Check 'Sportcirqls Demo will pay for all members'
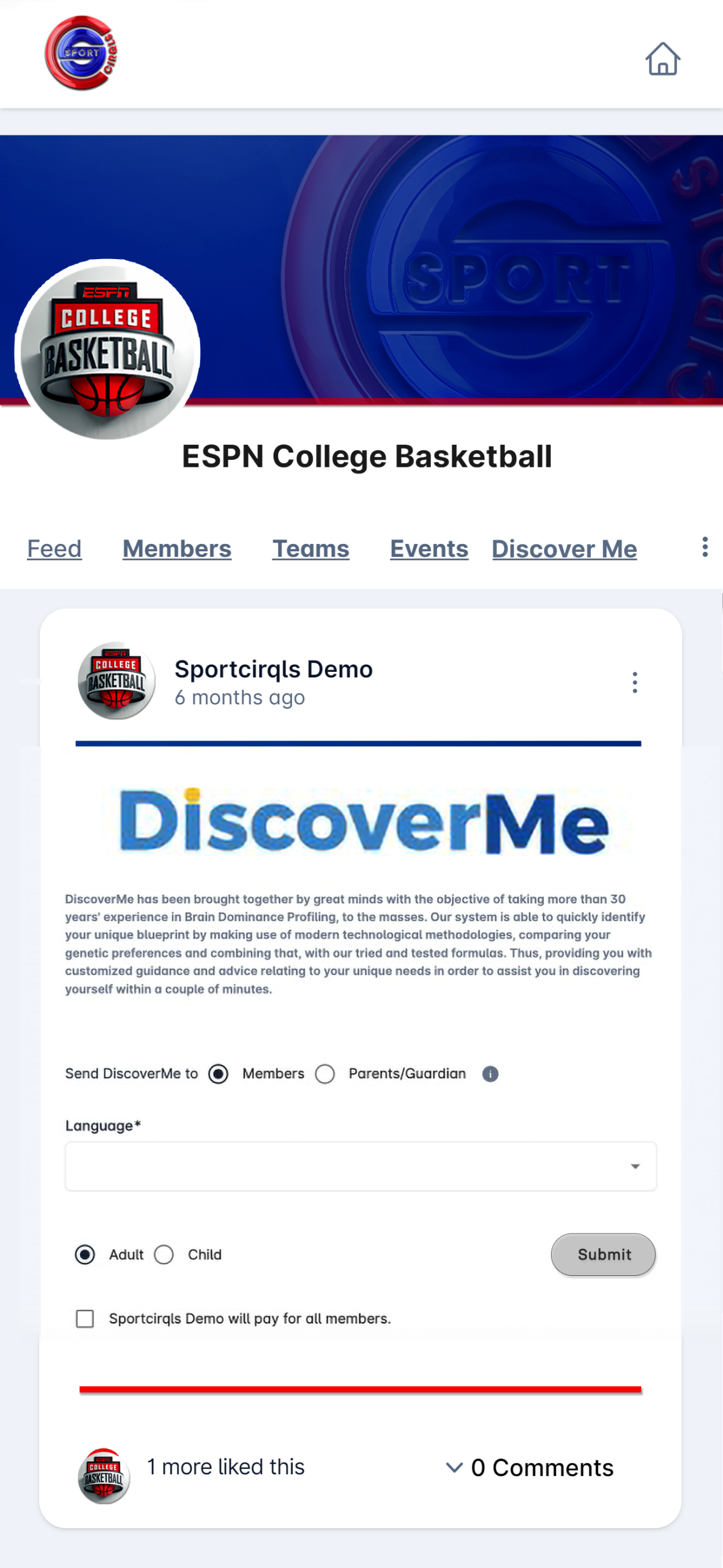This screenshot has height=1568, width=723. coord(84,1318)
